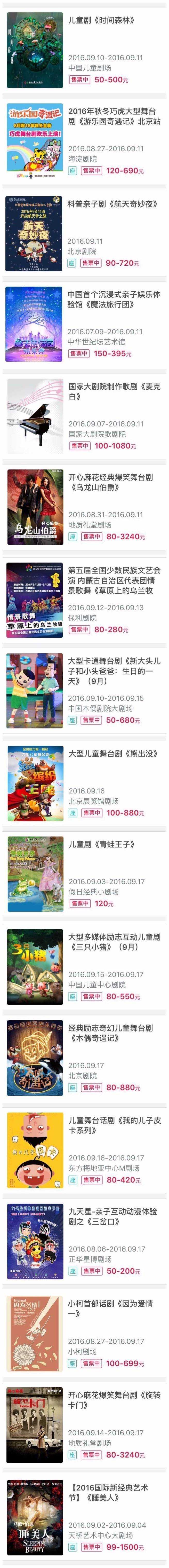
Task: View 科普亲子剧《航天奇妙夜》 details
Action: click(x=113, y=204)
